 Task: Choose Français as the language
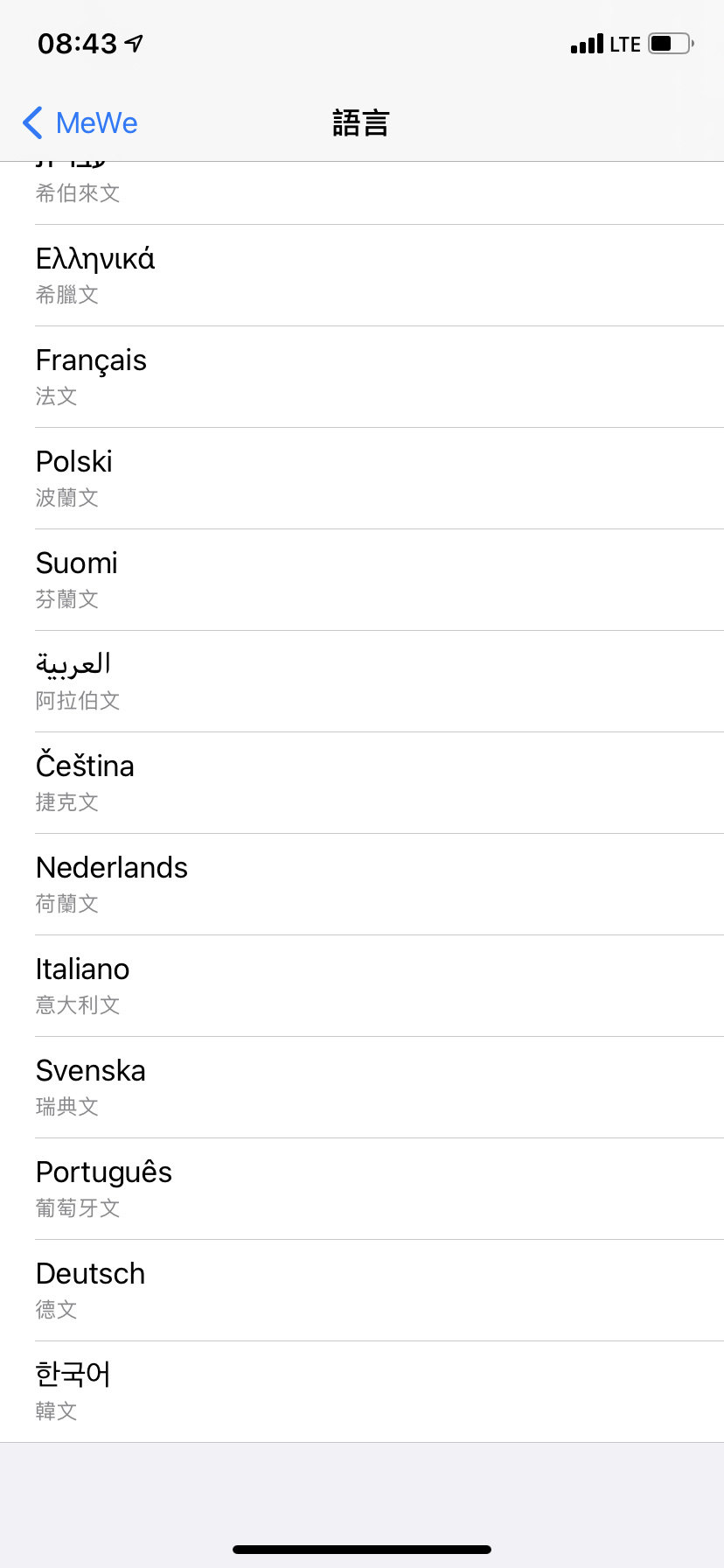tap(362, 377)
